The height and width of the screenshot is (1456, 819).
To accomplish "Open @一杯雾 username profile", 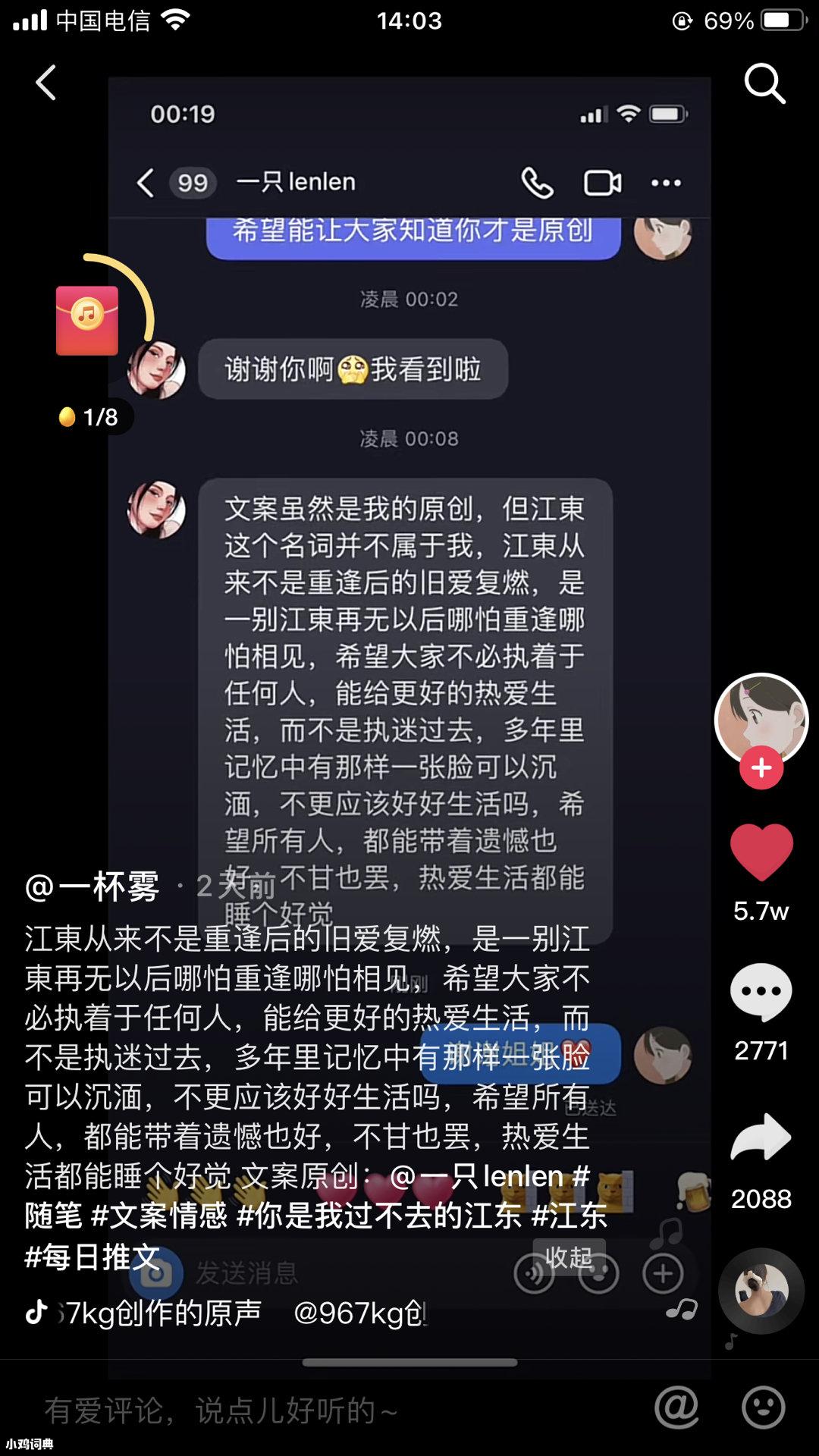I will (x=93, y=886).
